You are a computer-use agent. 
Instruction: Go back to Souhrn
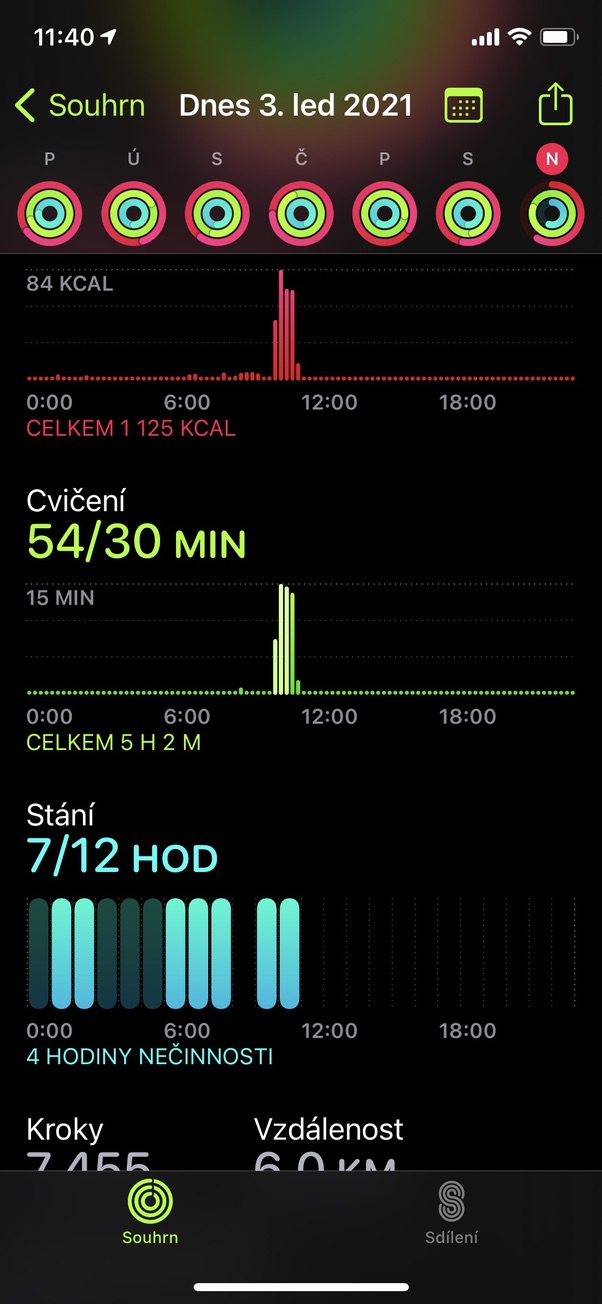point(80,105)
